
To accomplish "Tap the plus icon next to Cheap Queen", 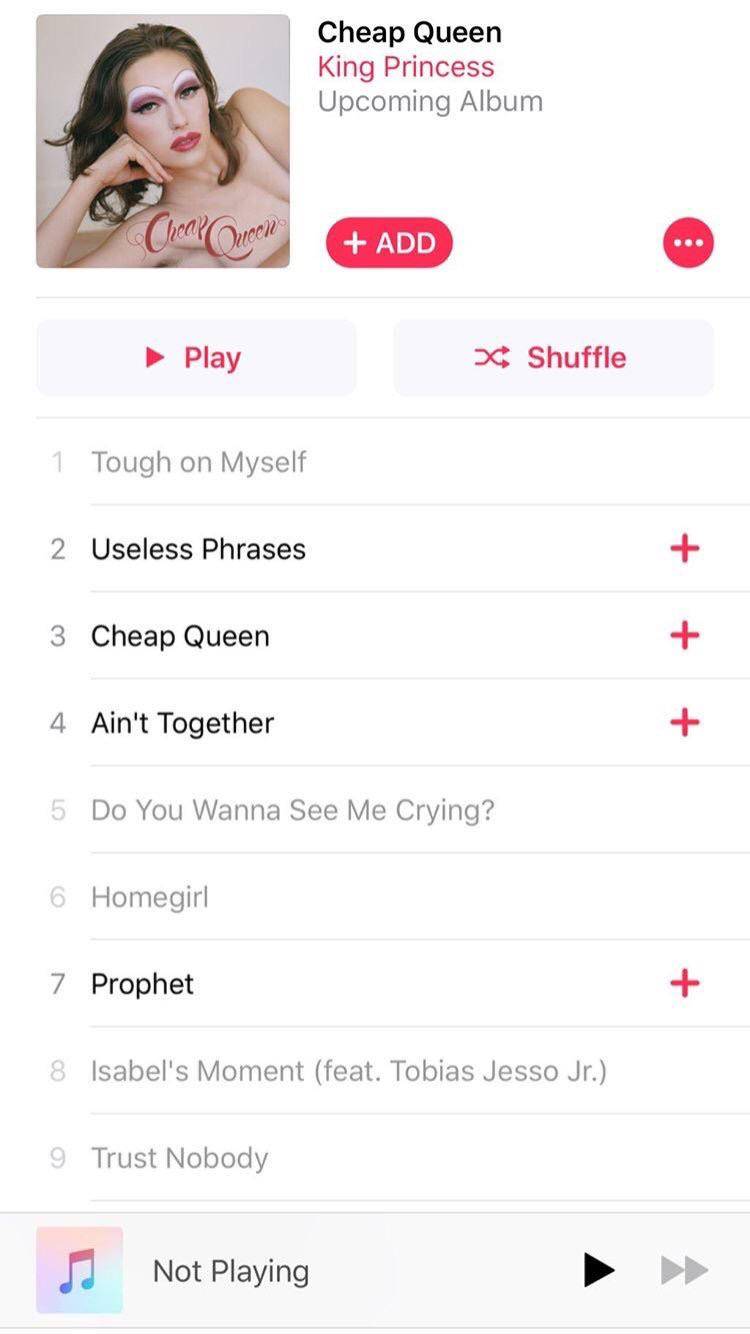I will pos(684,635).
